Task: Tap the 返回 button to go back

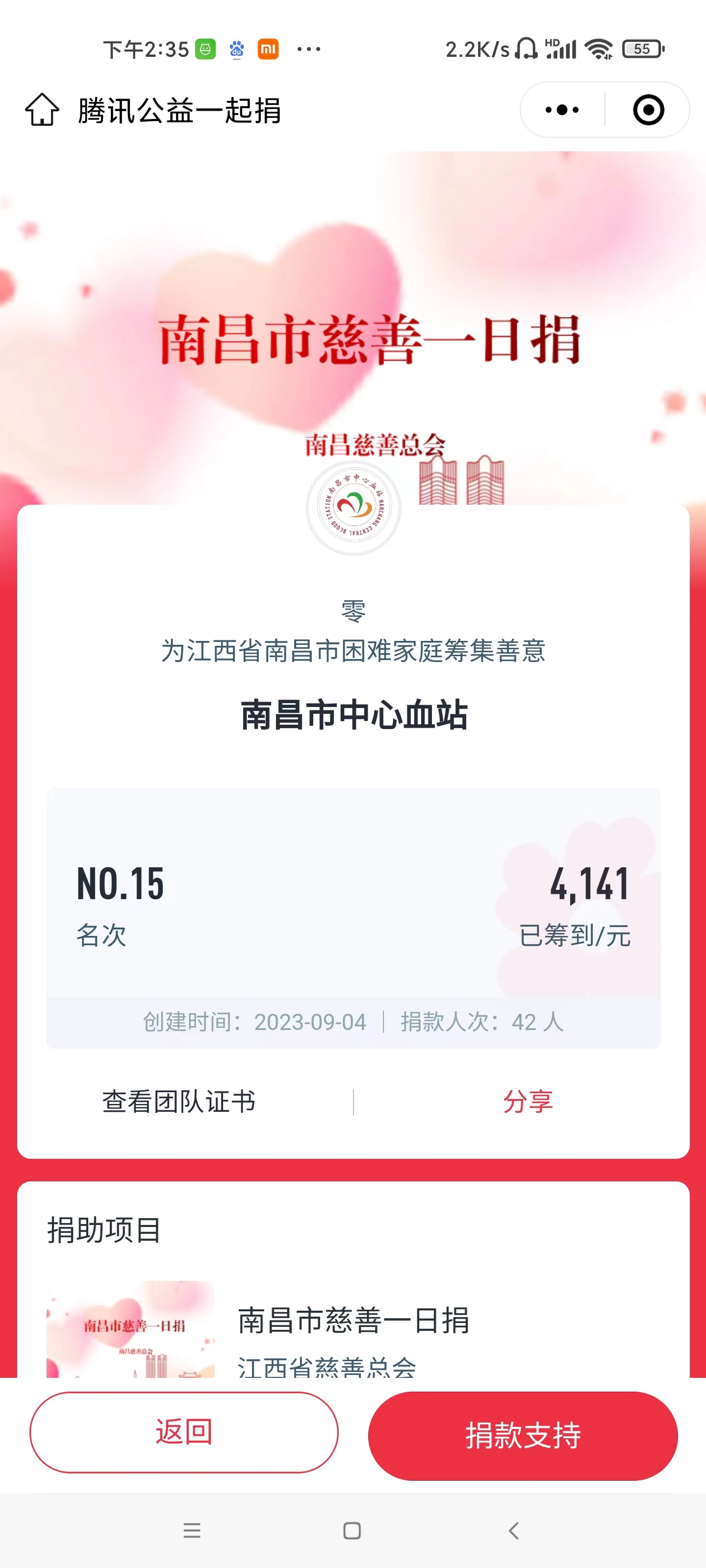Action: 184,1432
